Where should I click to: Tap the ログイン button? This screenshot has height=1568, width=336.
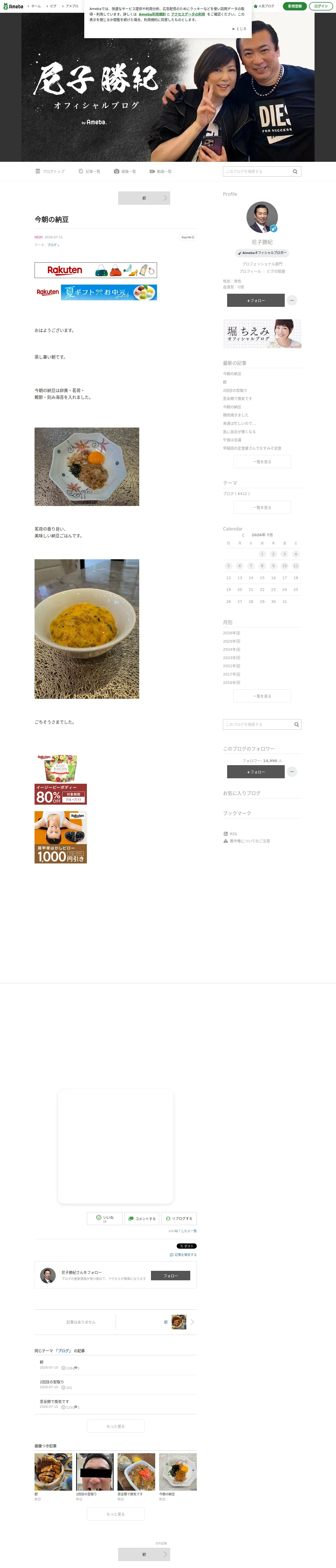tap(321, 6)
